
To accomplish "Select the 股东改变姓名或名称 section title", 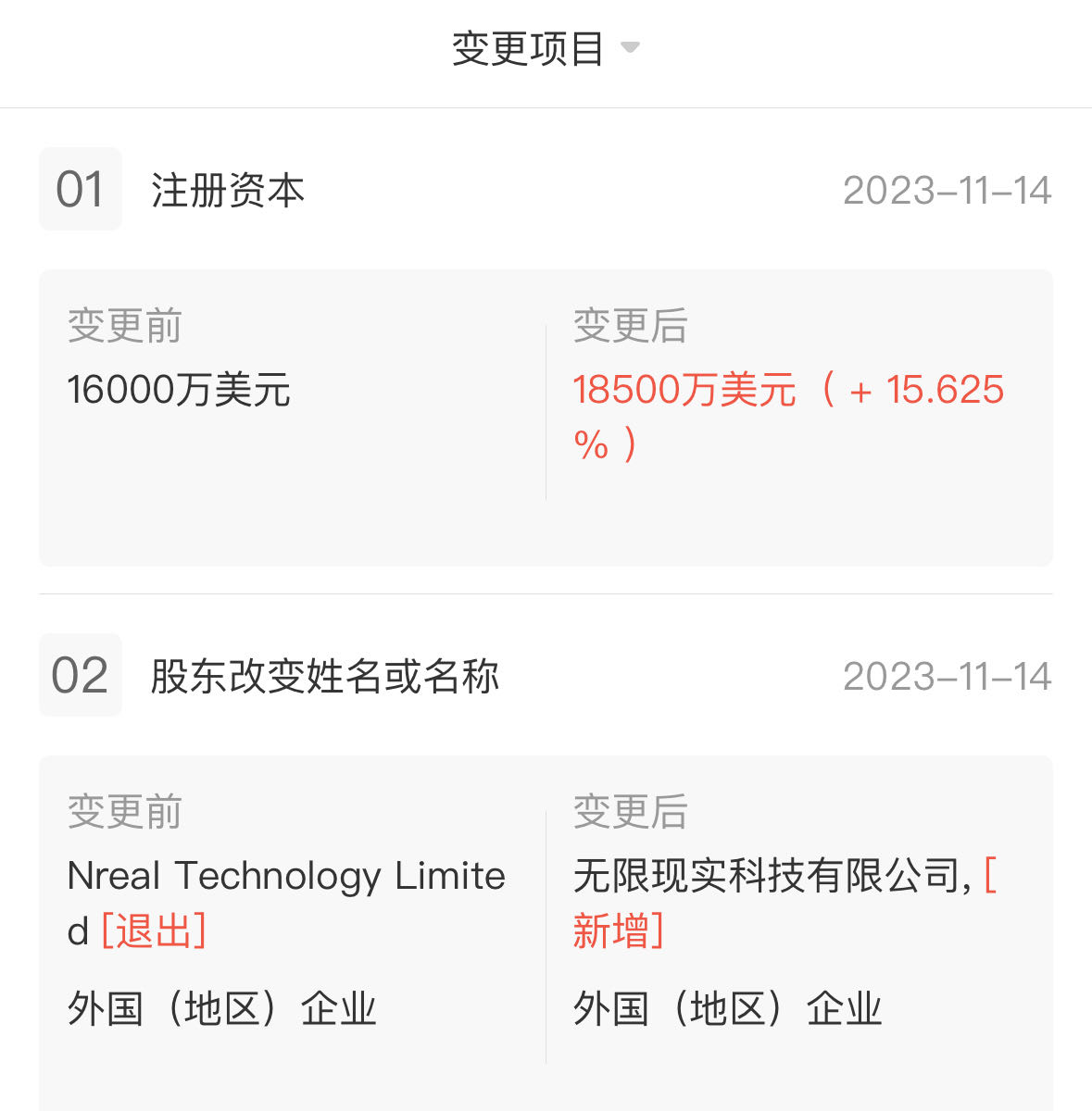I will tap(325, 677).
